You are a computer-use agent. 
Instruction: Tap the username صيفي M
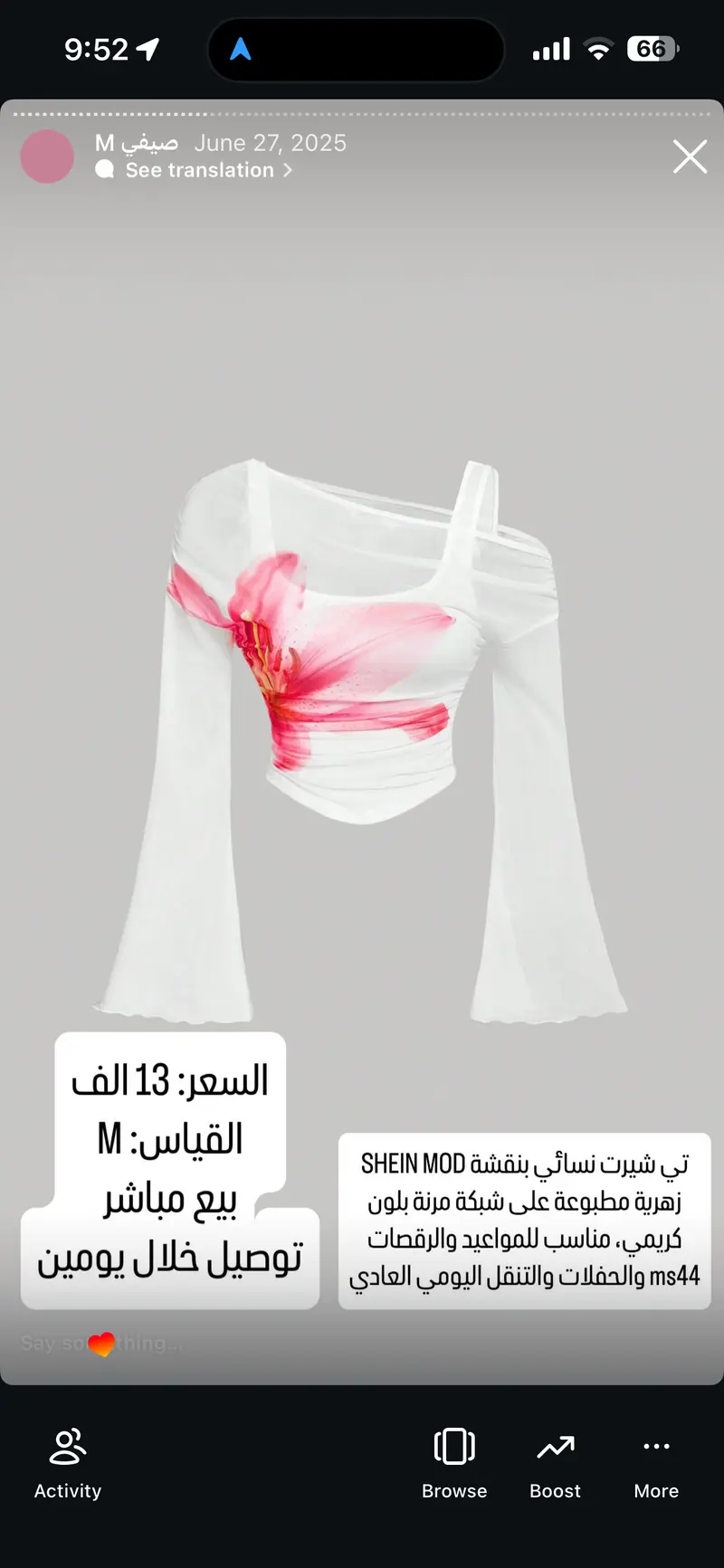(136, 143)
